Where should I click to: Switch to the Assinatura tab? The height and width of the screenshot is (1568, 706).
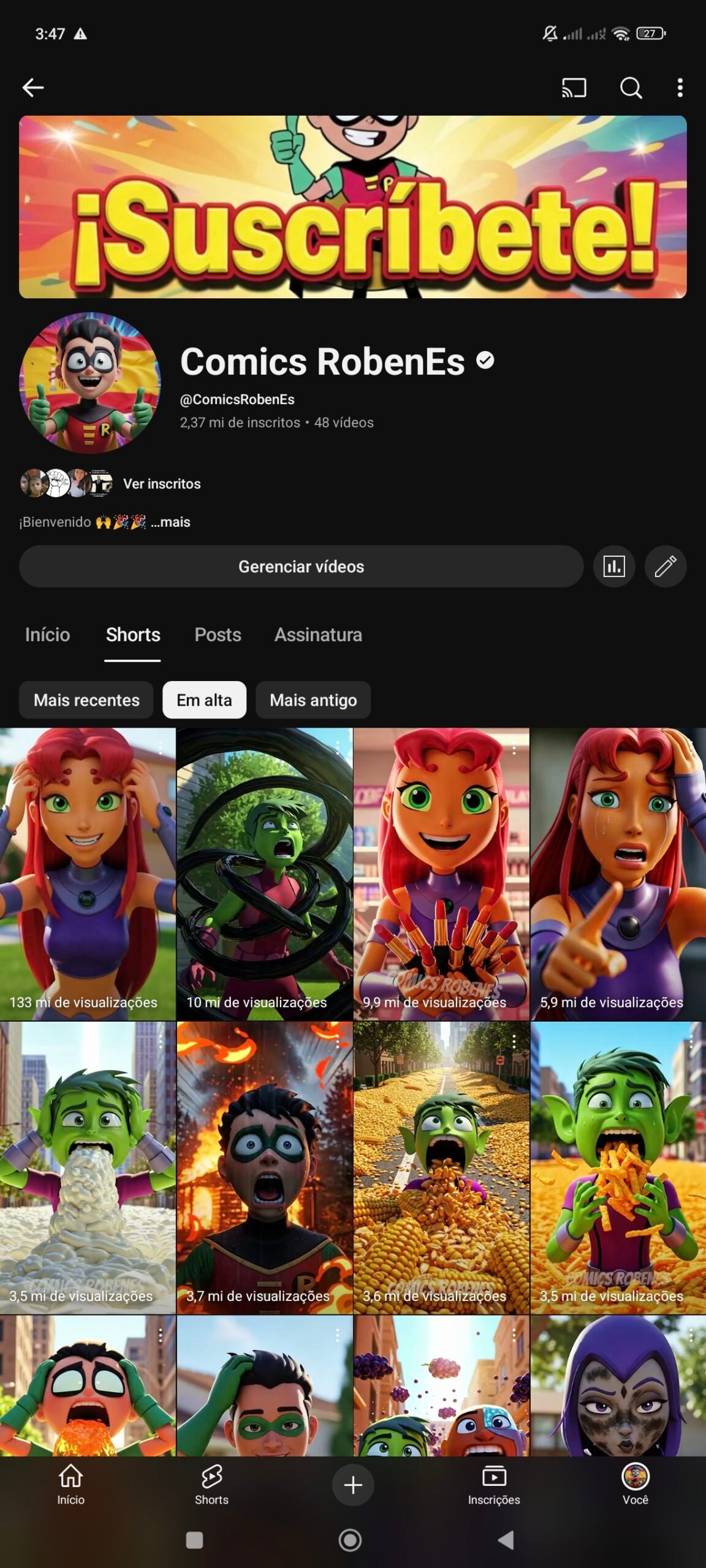pyautogui.click(x=318, y=635)
